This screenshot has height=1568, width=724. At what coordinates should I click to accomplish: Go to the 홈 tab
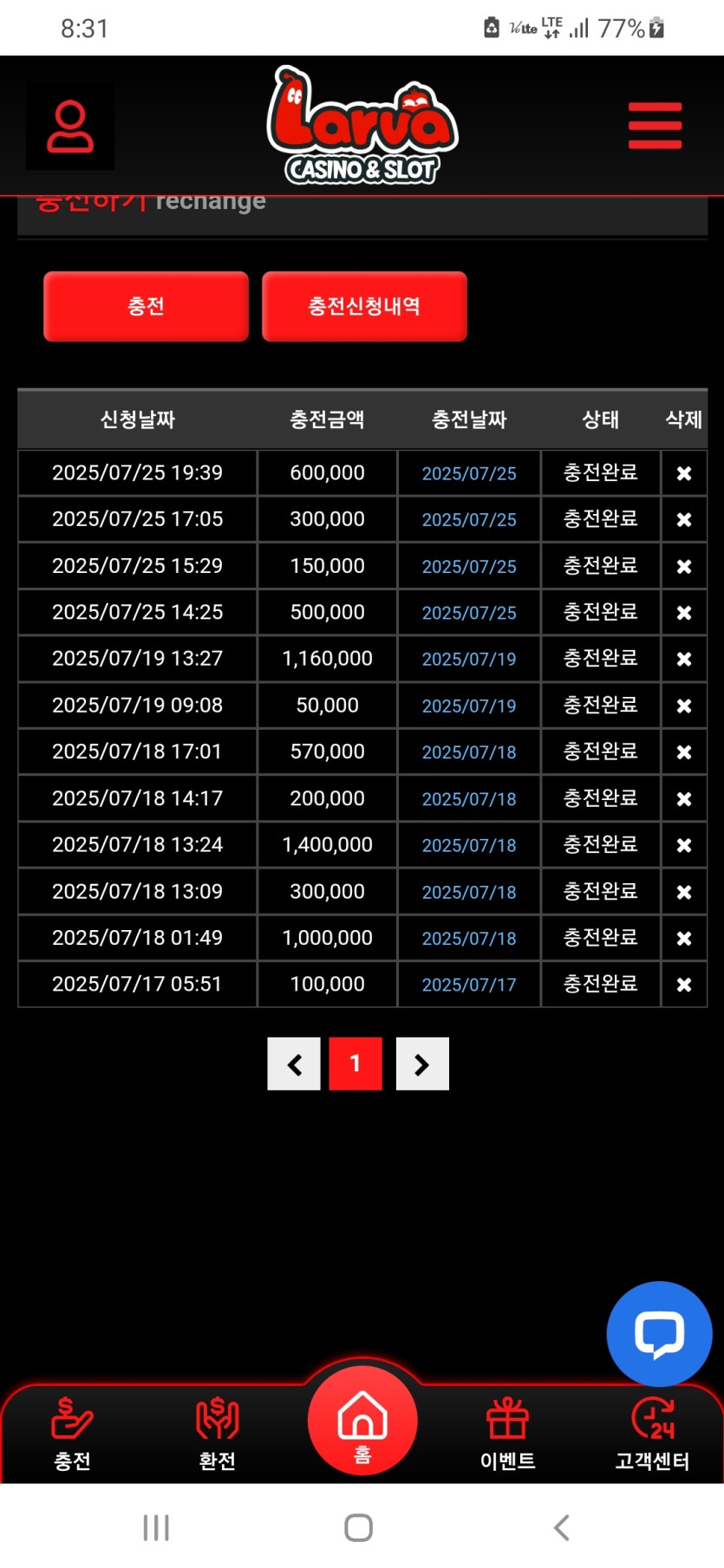pyautogui.click(x=362, y=1422)
